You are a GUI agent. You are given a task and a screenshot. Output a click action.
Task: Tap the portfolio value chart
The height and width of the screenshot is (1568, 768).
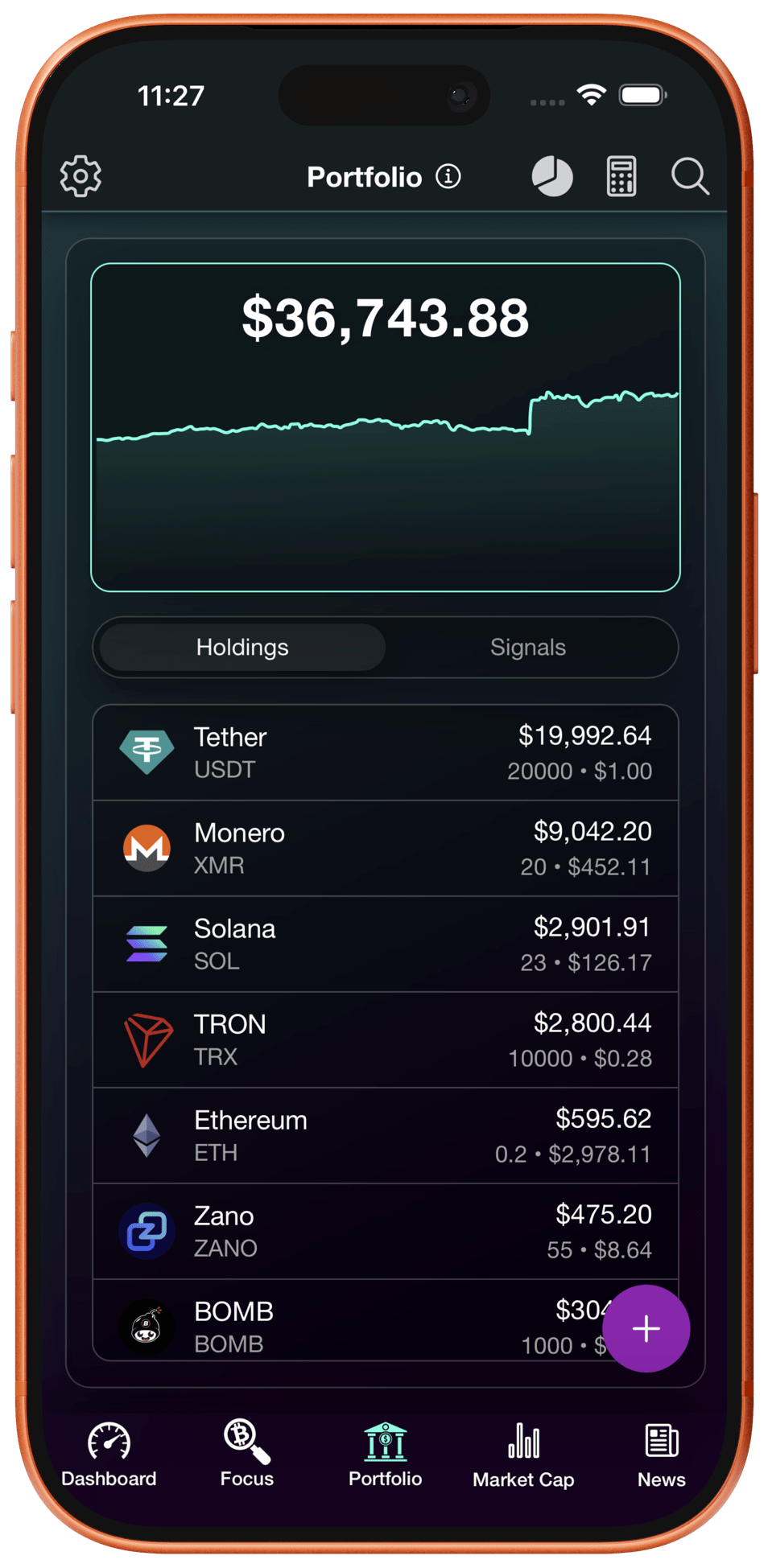tap(385, 426)
